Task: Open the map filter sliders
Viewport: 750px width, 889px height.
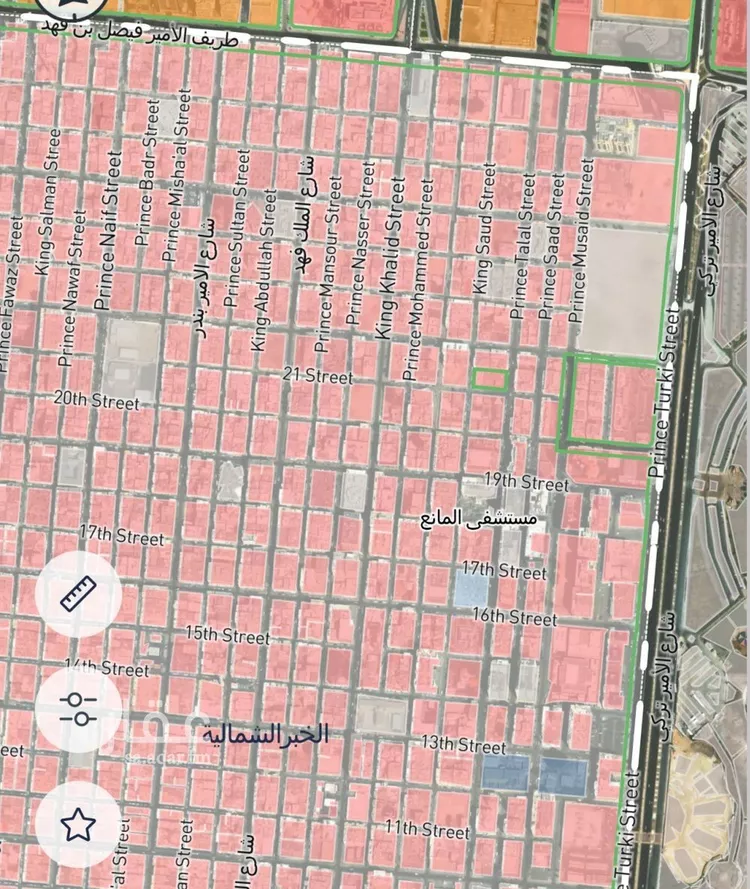Action: click(x=78, y=709)
